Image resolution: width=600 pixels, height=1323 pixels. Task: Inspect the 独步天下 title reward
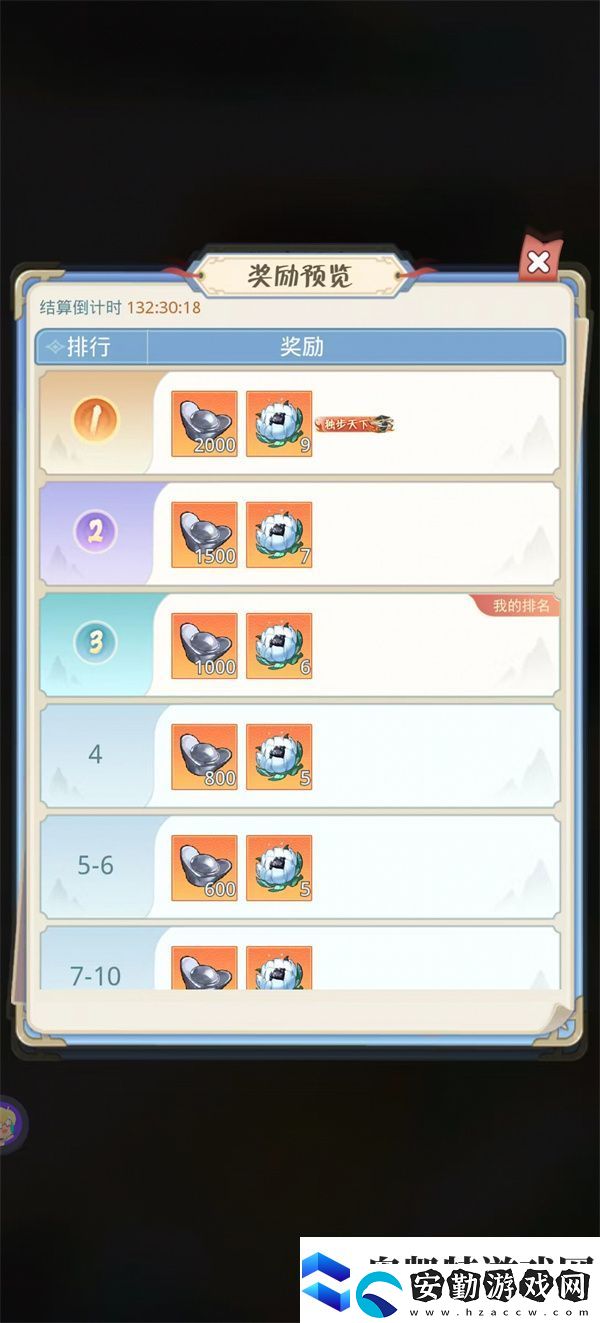click(x=354, y=424)
